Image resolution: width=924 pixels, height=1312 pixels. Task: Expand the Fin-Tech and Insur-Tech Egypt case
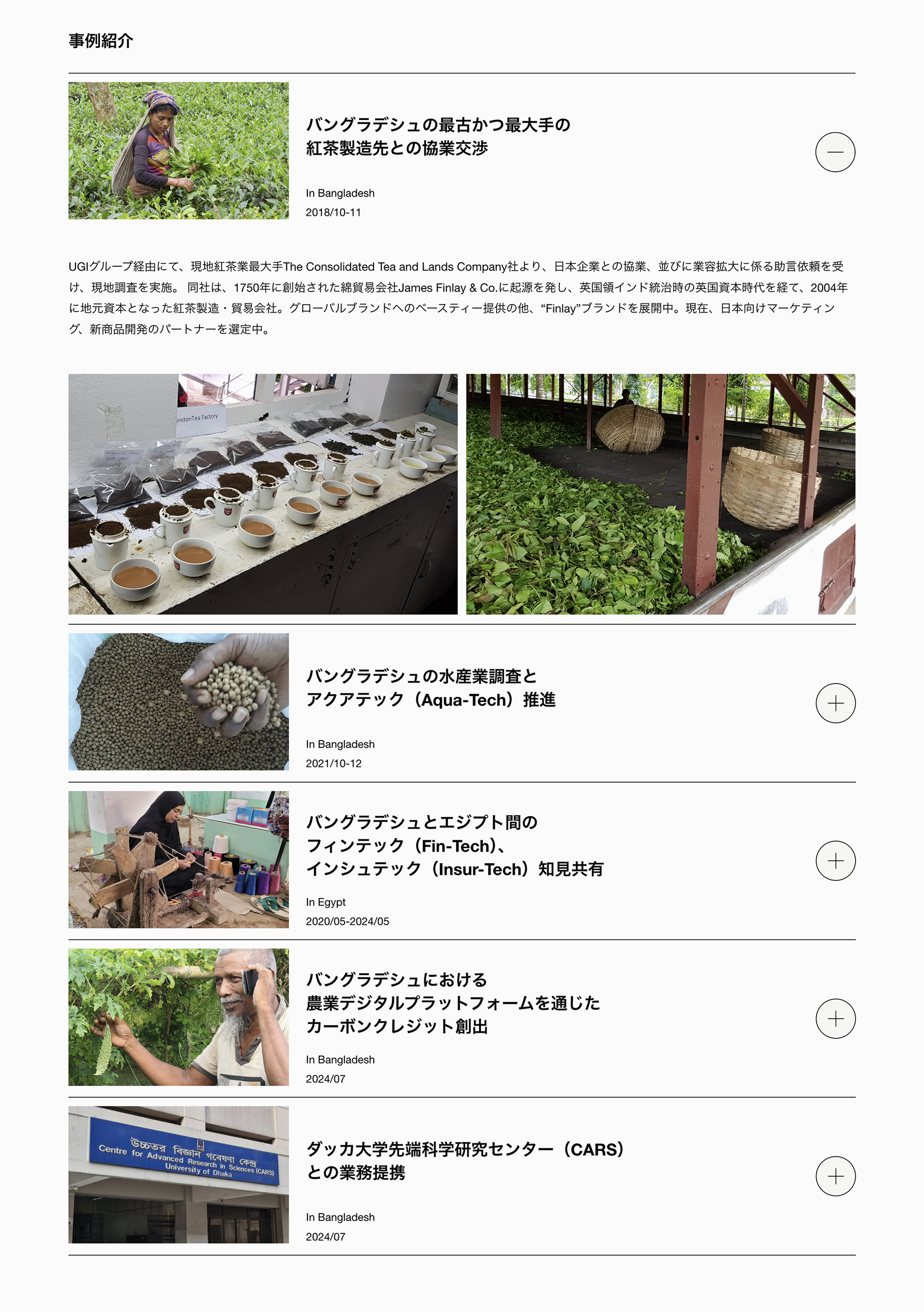click(835, 860)
